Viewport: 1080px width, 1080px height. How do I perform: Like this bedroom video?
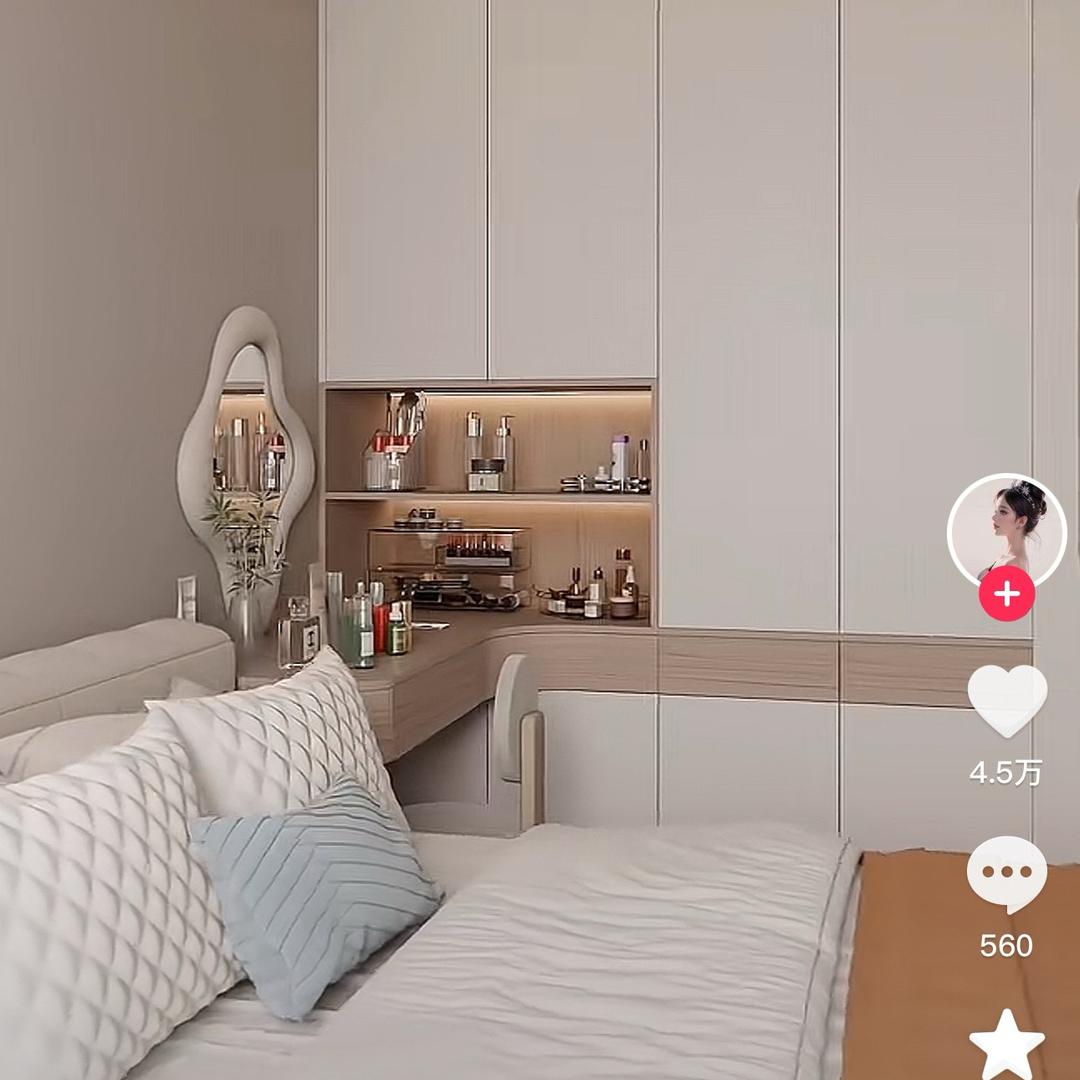click(1006, 700)
